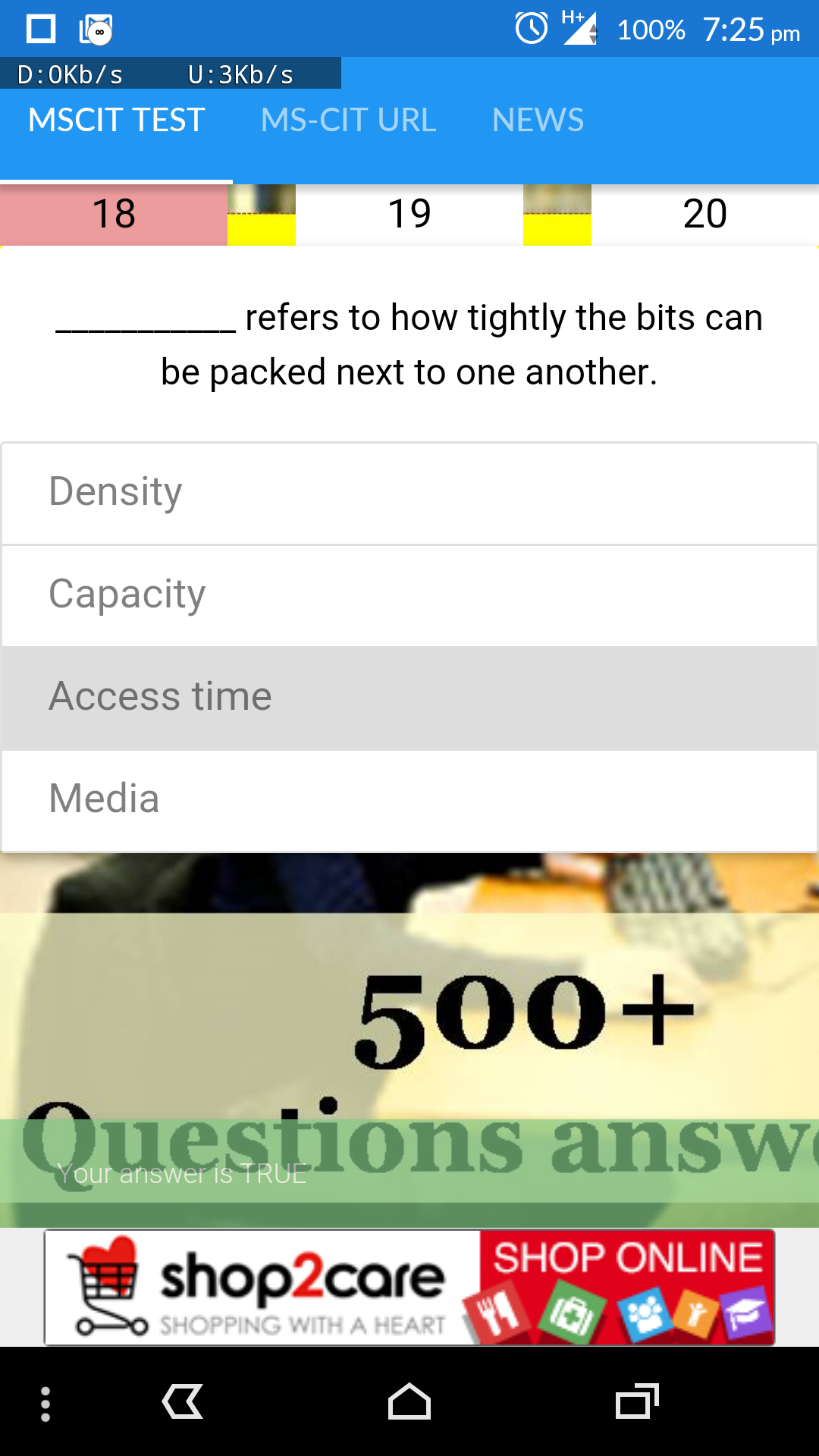819x1456 pixels.
Task: Open the overflow menu in navigation bar
Action: click(x=45, y=1403)
